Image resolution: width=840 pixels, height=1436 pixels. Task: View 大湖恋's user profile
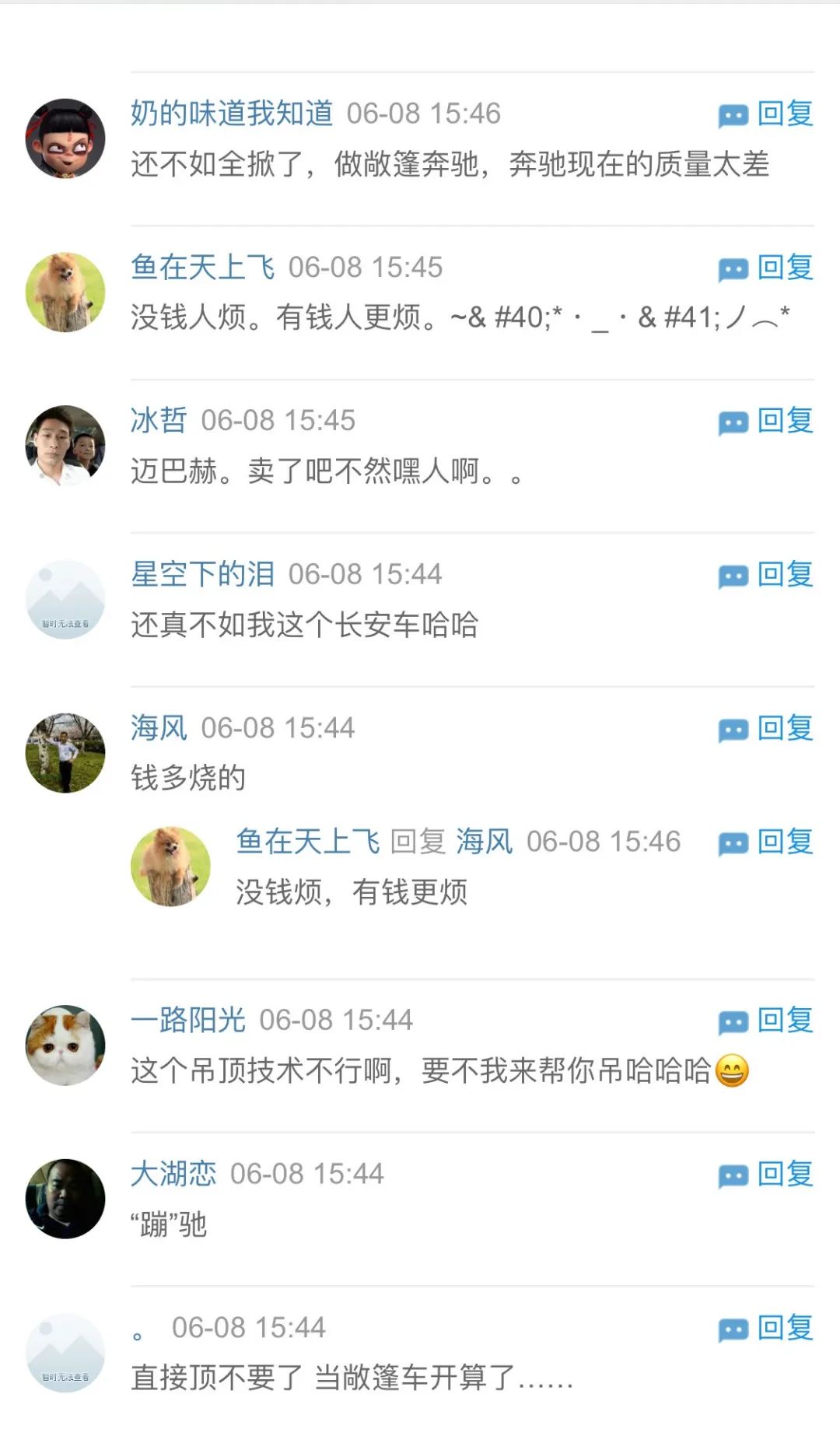click(x=173, y=1175)
